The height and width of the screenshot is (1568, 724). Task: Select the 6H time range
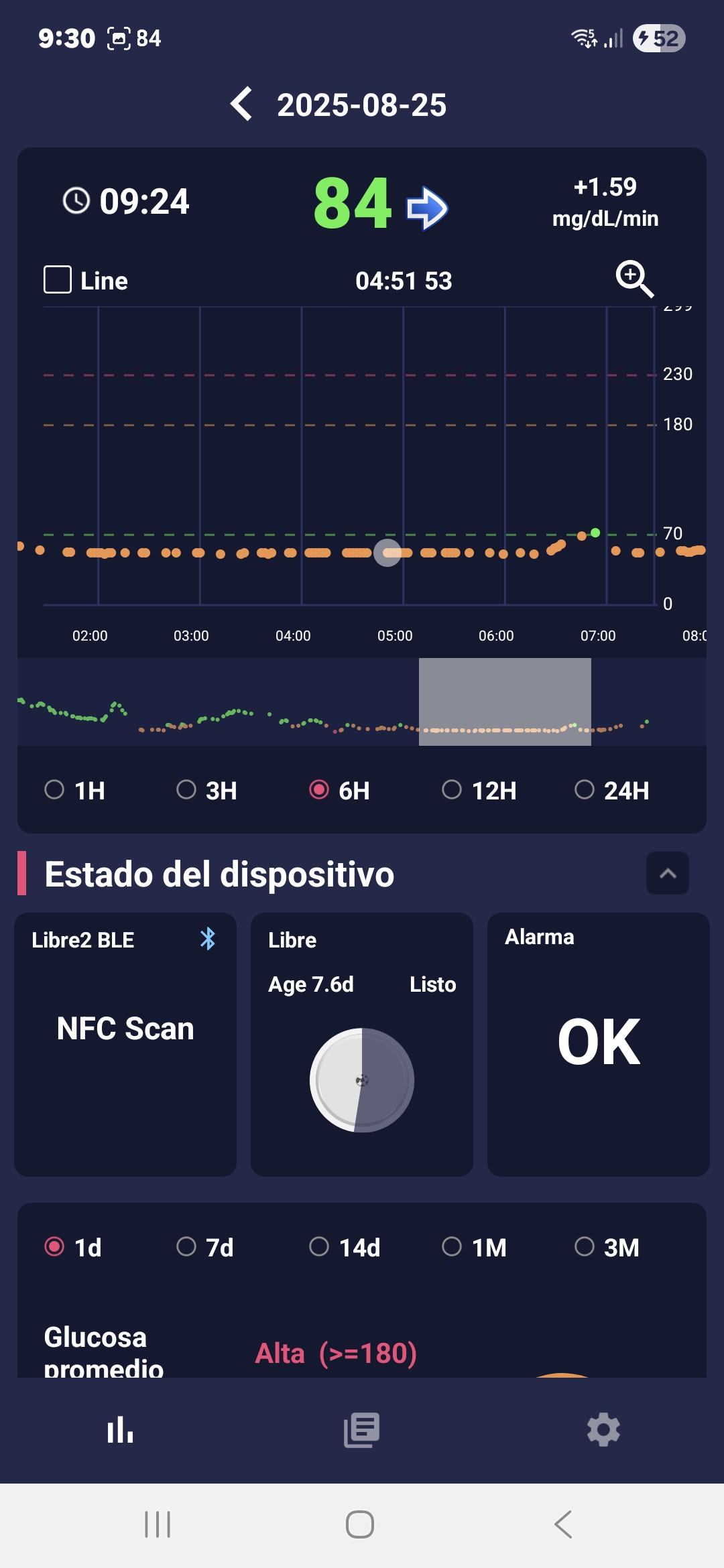pos(339,790)
